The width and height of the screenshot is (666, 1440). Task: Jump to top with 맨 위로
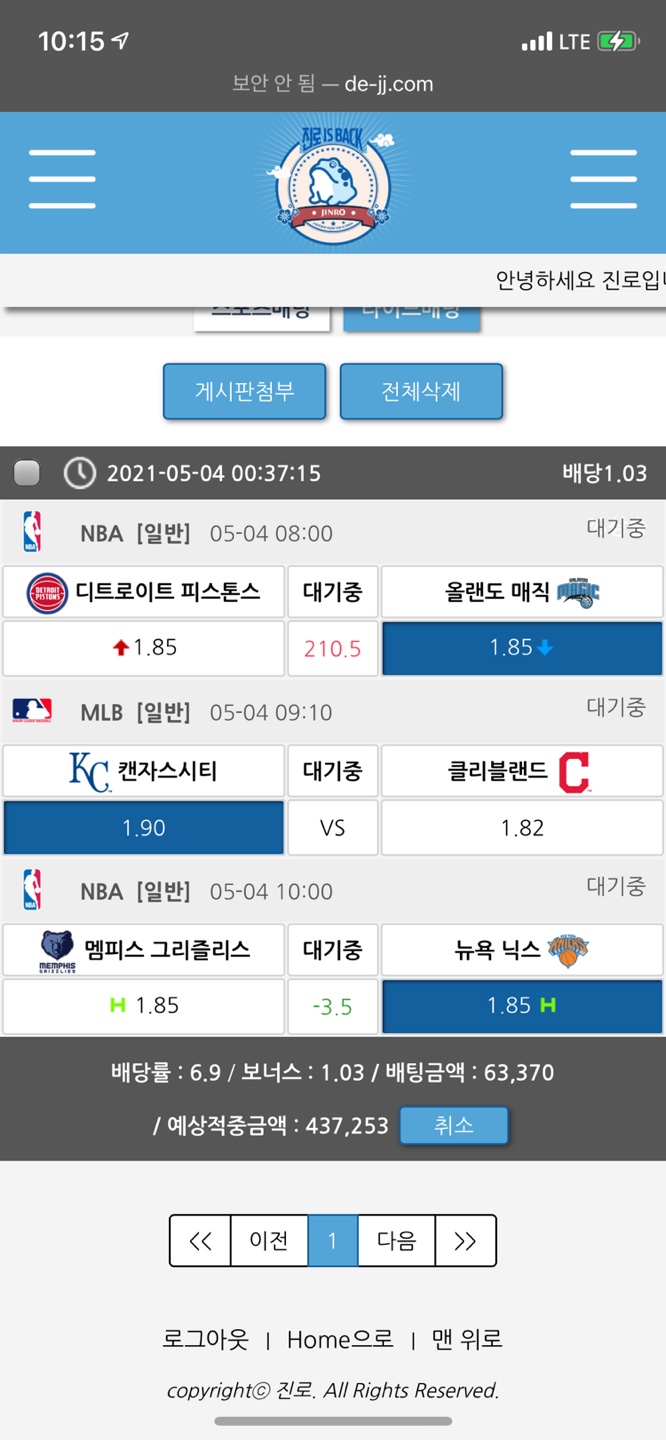(467, 1339)
